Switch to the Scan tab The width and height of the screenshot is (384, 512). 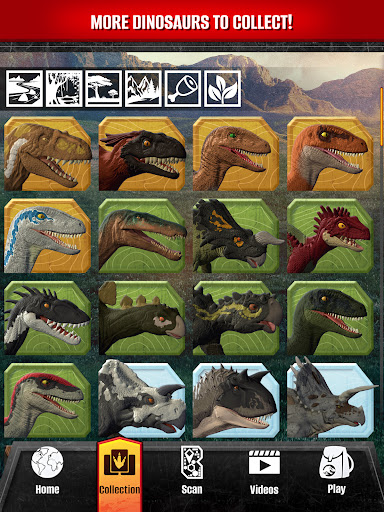192,471
